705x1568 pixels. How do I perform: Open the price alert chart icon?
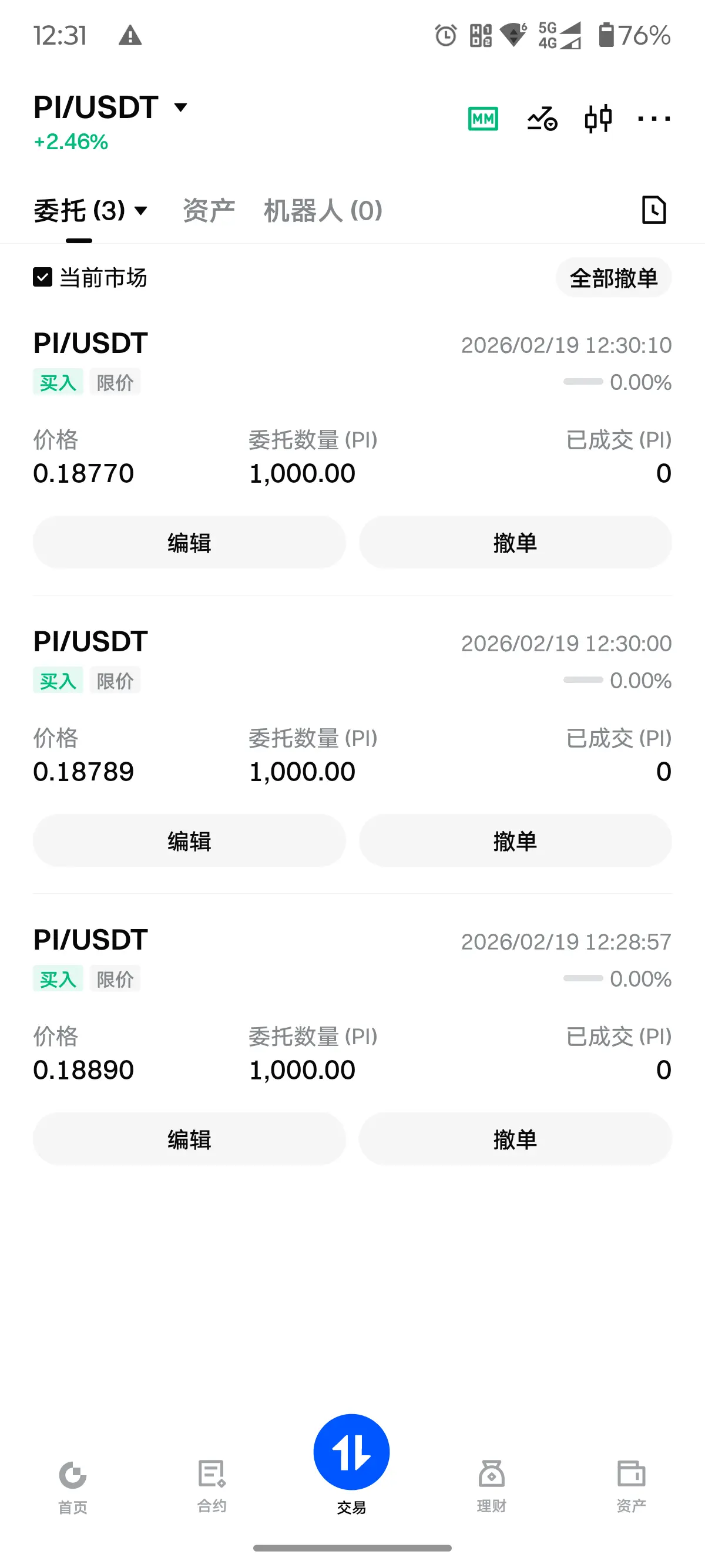542,119
